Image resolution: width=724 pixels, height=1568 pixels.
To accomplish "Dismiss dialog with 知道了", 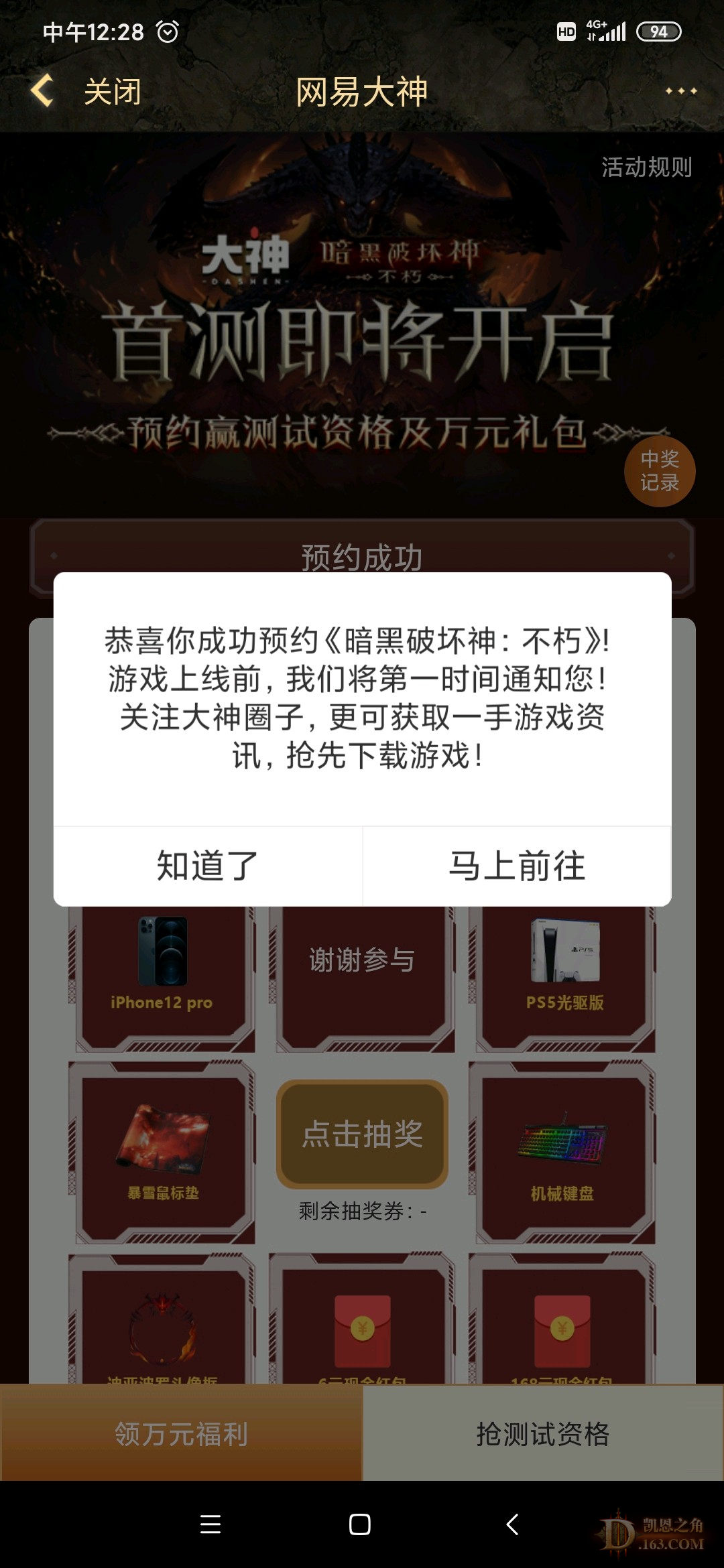I will click(208, 866).
